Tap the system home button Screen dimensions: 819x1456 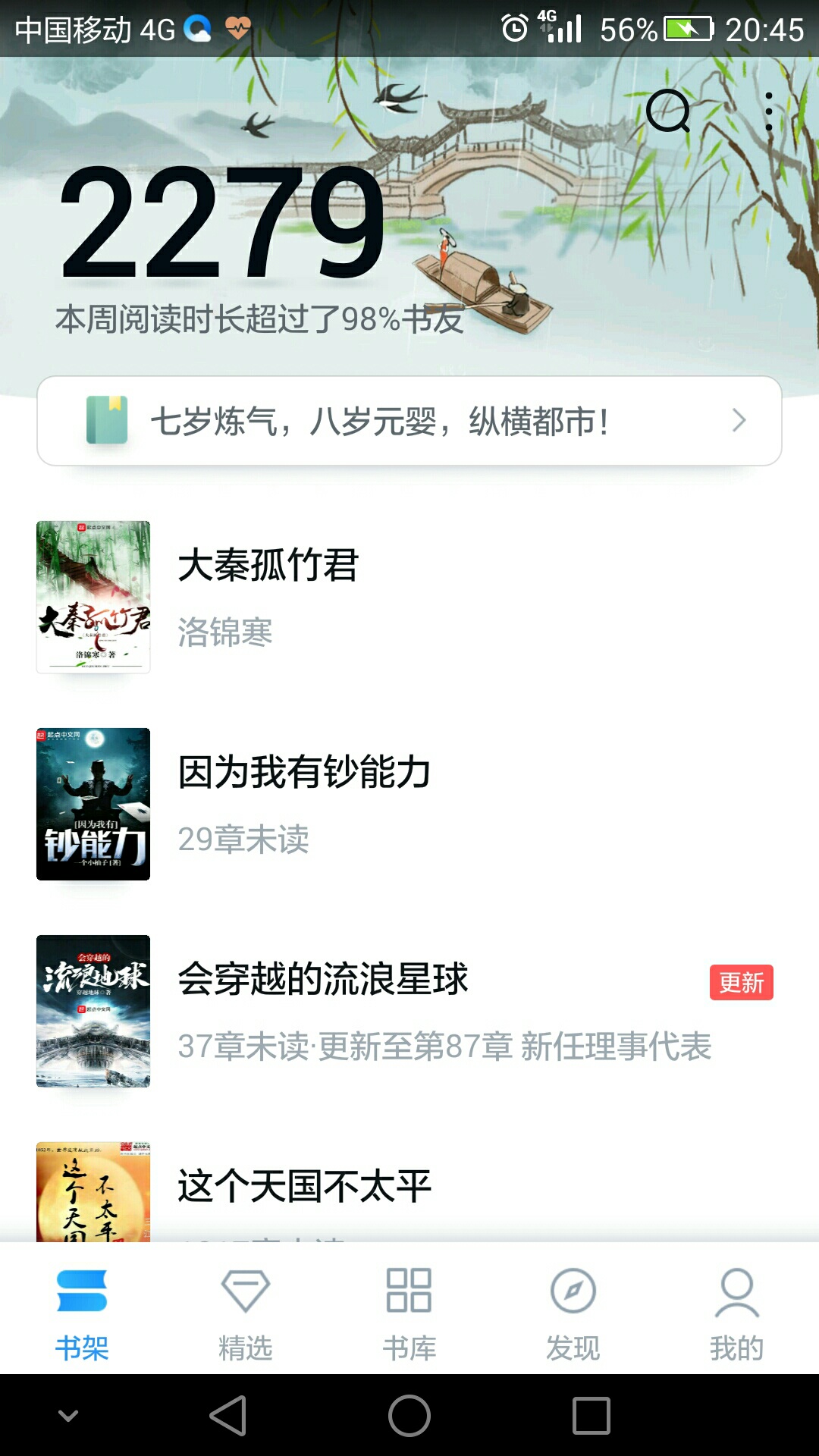[x=409, y=1416]
